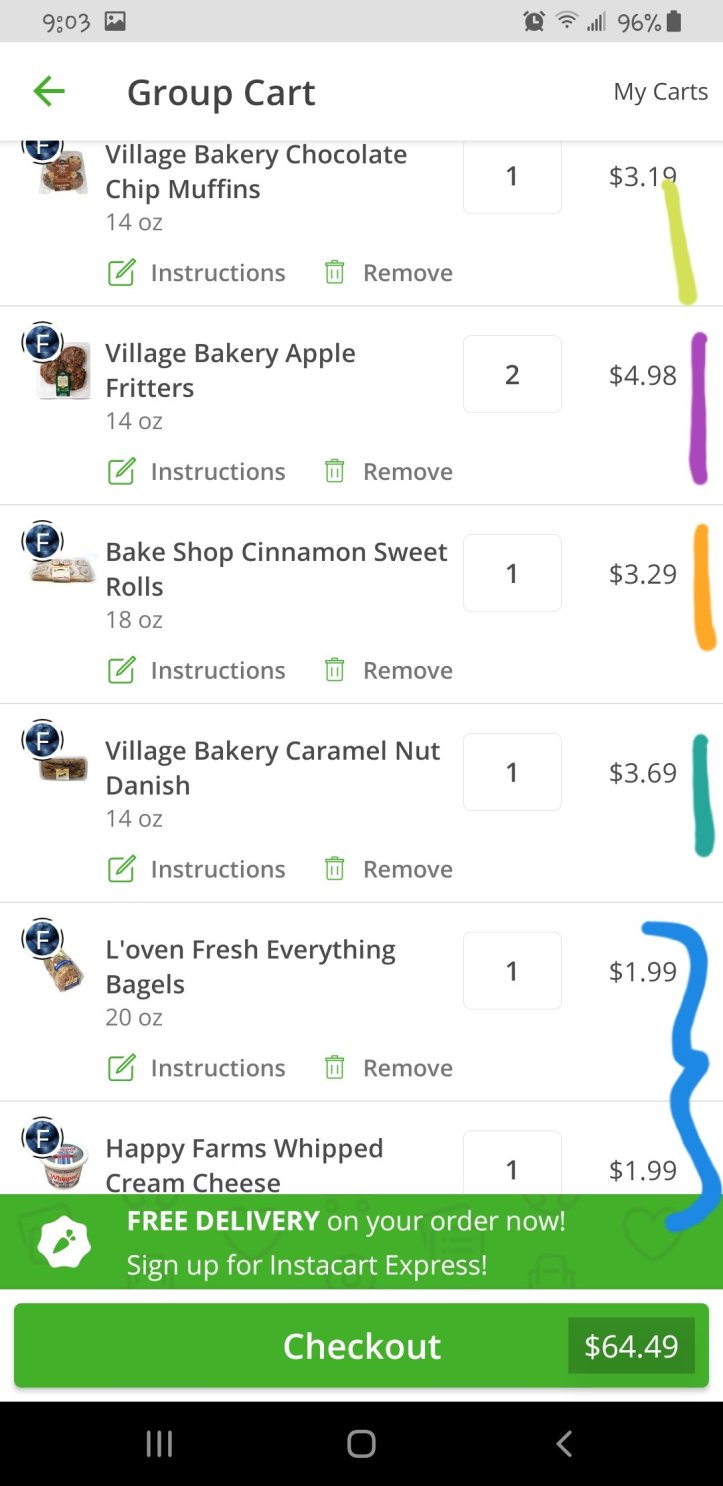Screen dimensions: 723x1486
Task: Add instructions for L'oven Fresh Everything Bagels
Action: coord(197,1068)
